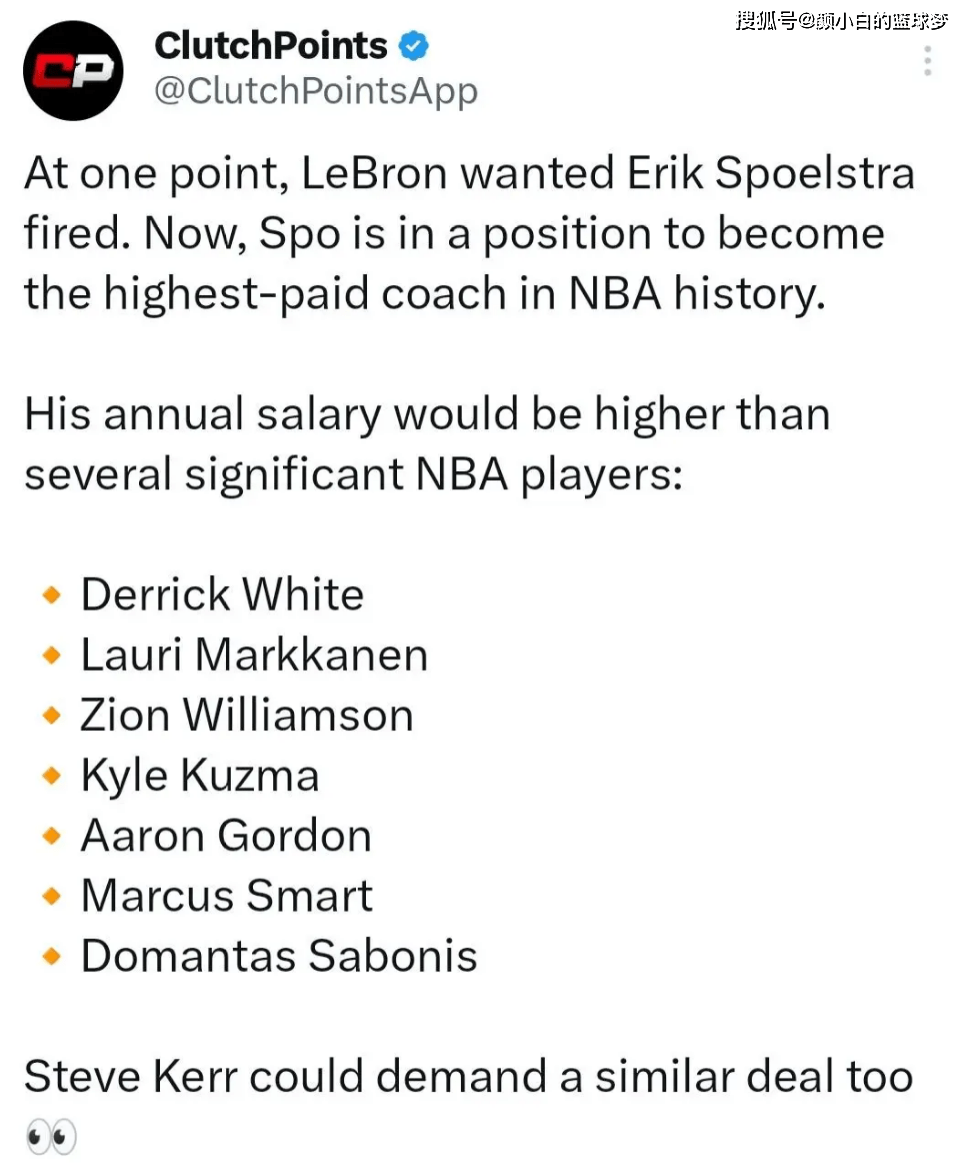The height and width of the screenshot is (1175, 970).
Task: Open the ClutchPoints profile avatar
Action: [x=72, y=71]
